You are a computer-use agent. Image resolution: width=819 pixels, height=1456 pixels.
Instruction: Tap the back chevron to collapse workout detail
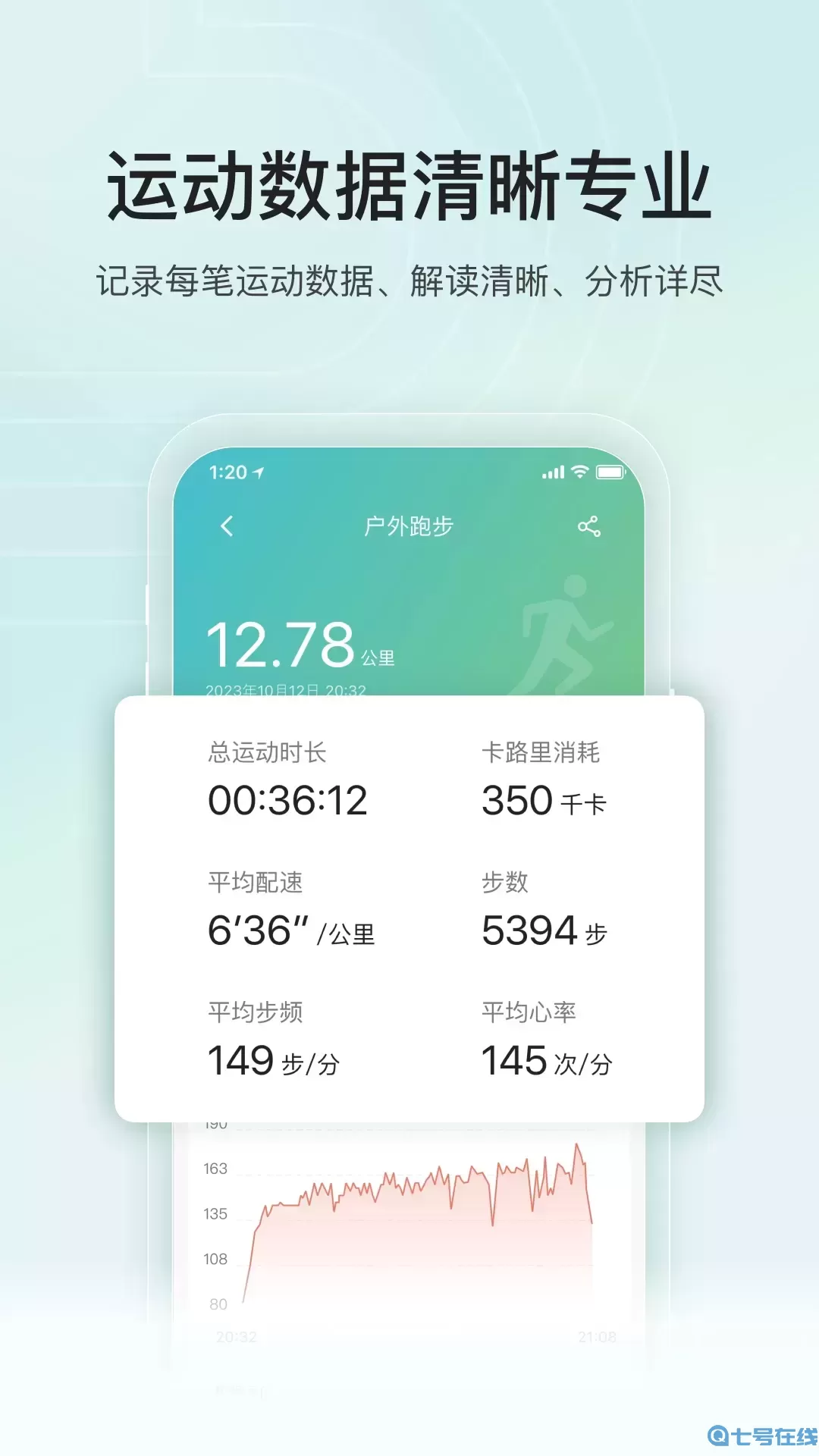point(225,524)
